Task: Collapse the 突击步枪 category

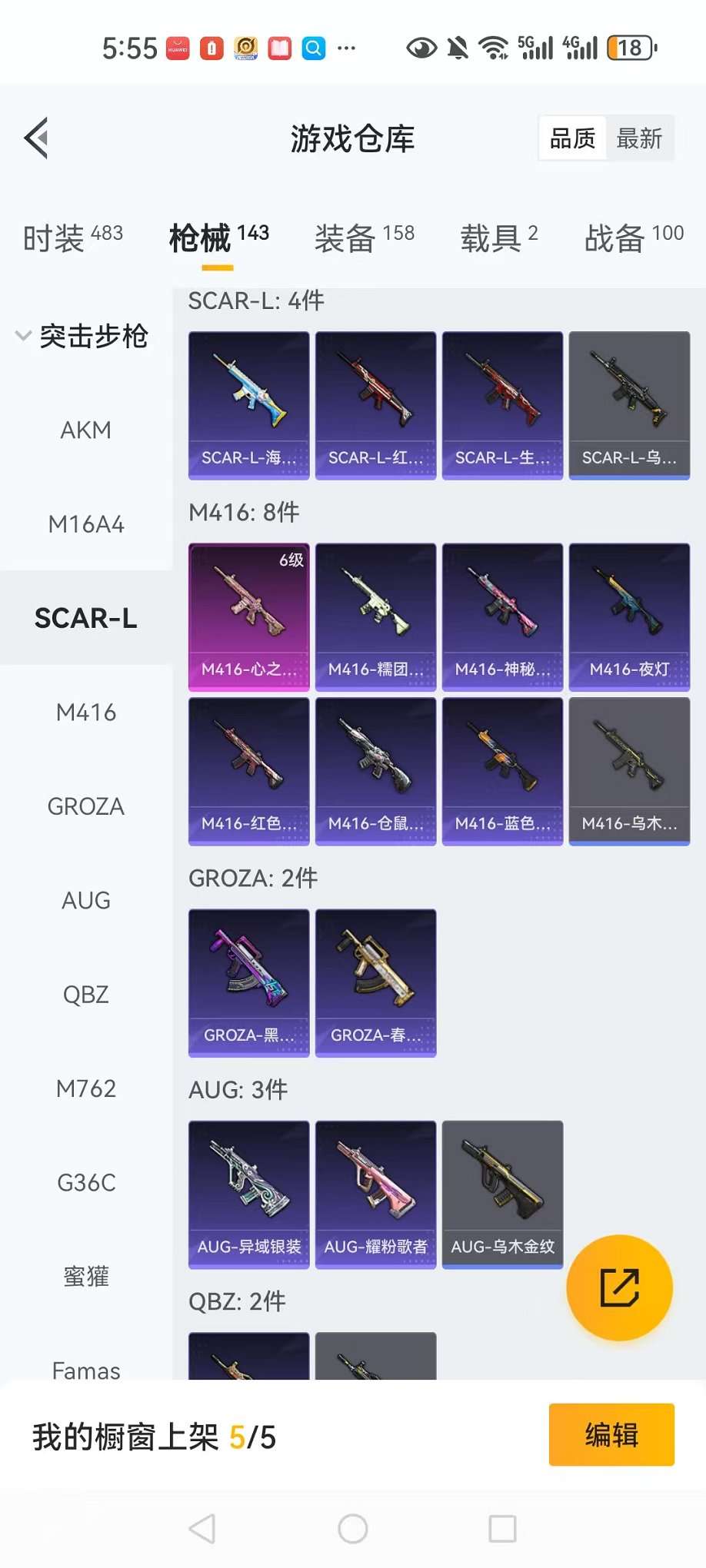Action: [x=82, y=336]
